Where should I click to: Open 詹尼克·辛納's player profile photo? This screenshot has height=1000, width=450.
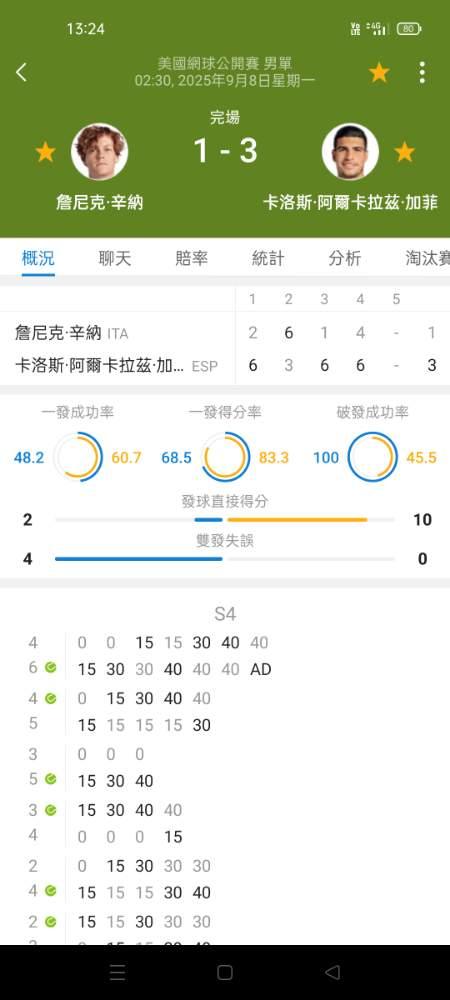point(99,152)
